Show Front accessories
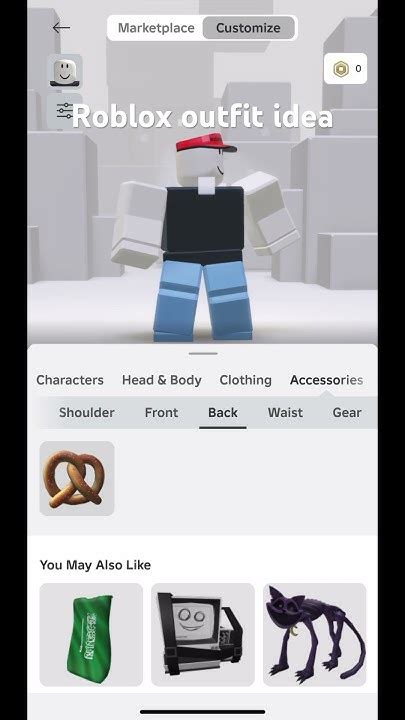The width and height of the screenshot is (405, 720). tap(161, 412)
